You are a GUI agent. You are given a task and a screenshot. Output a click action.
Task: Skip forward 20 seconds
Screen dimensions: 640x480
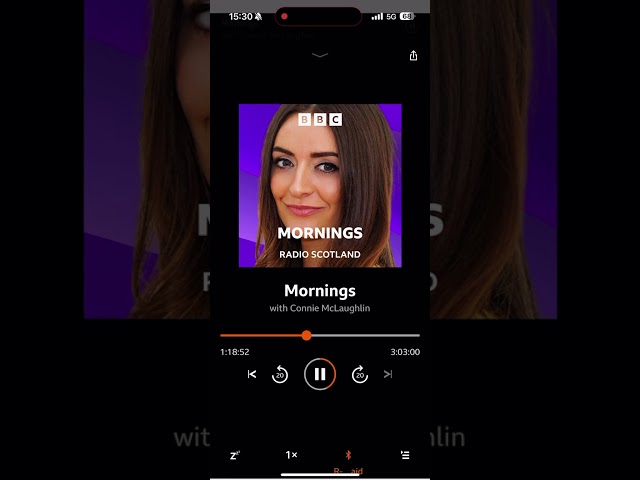point(360,375)
